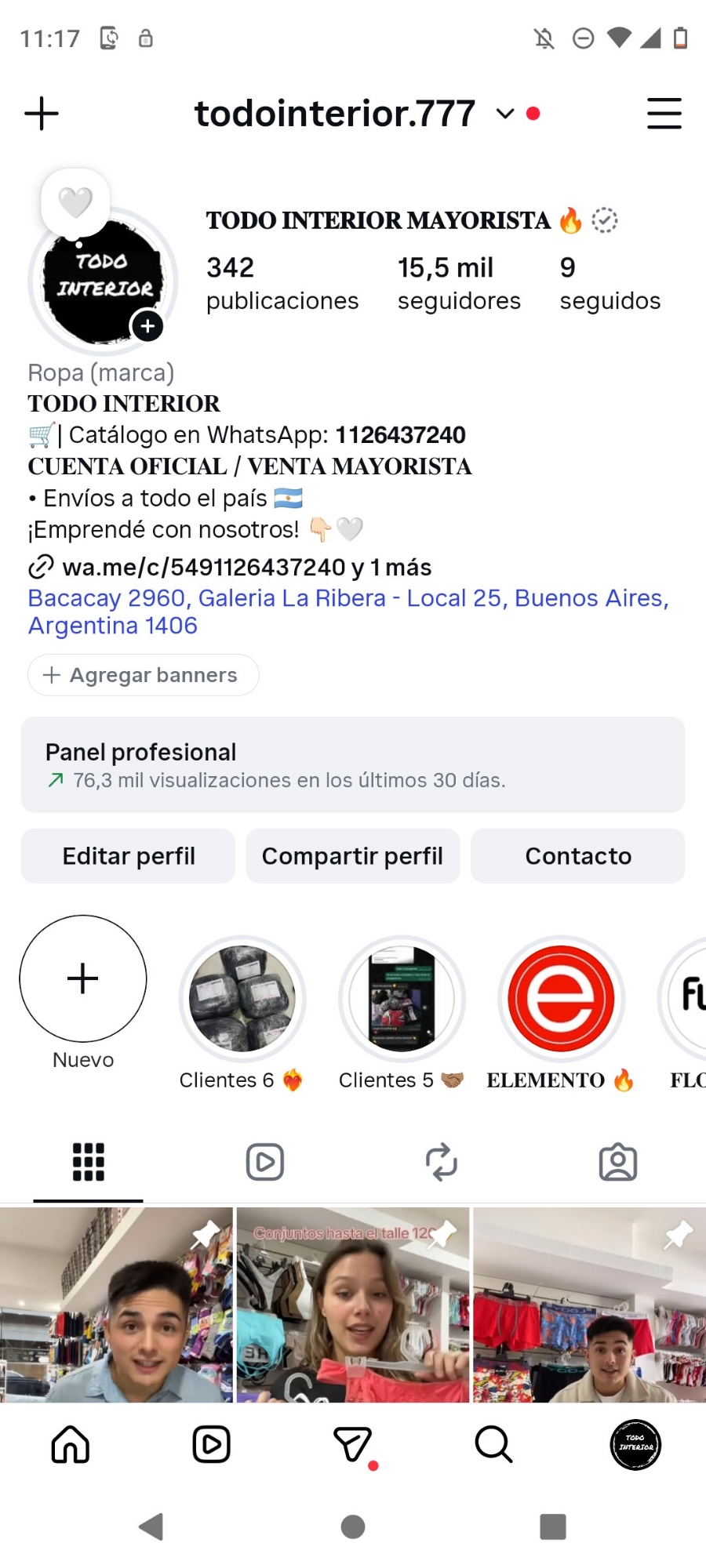The height and width of the screenshot is (1568, 706).
Task: Tap the Contacto button
Action: (578, 856)
